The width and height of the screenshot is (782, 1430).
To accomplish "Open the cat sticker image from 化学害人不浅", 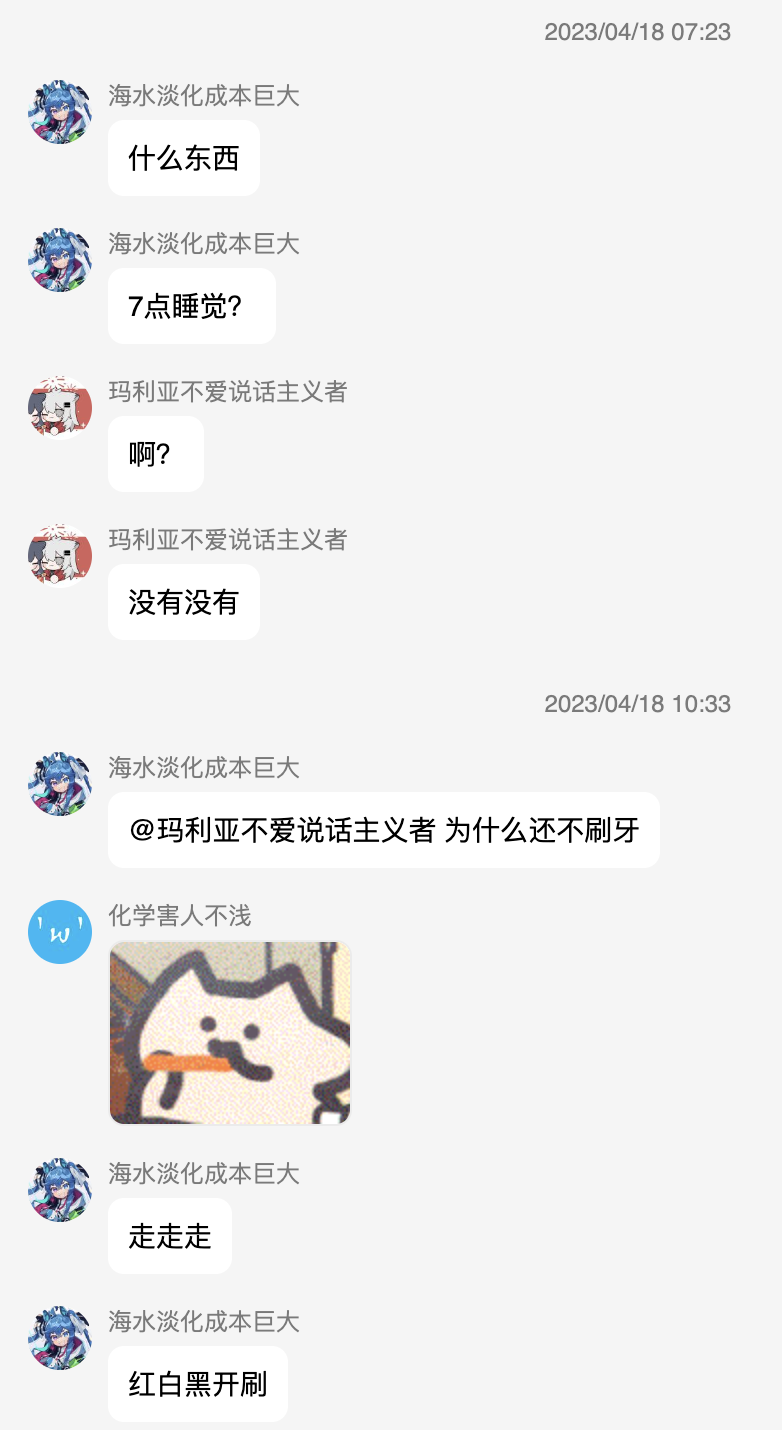I will [230, 1032].
